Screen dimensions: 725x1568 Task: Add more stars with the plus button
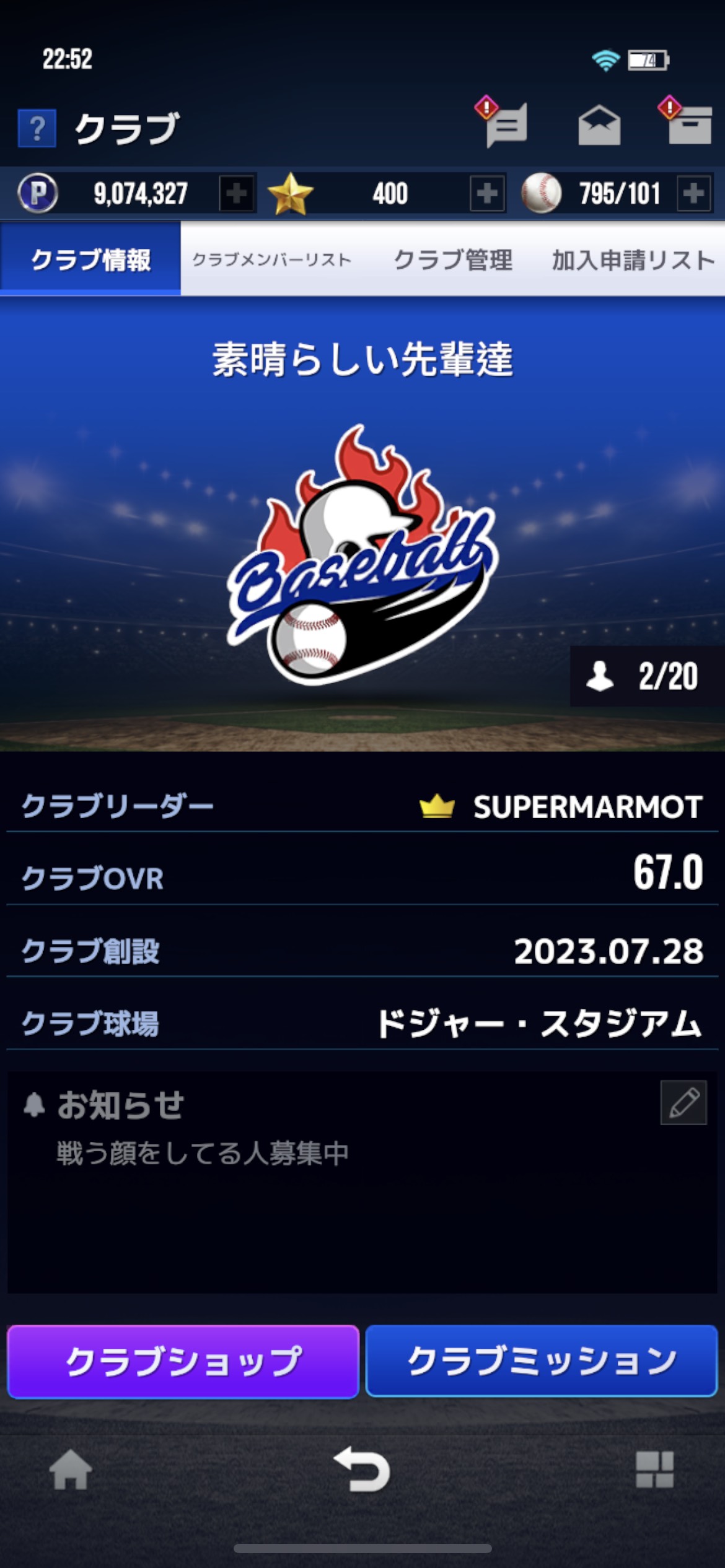487,193
